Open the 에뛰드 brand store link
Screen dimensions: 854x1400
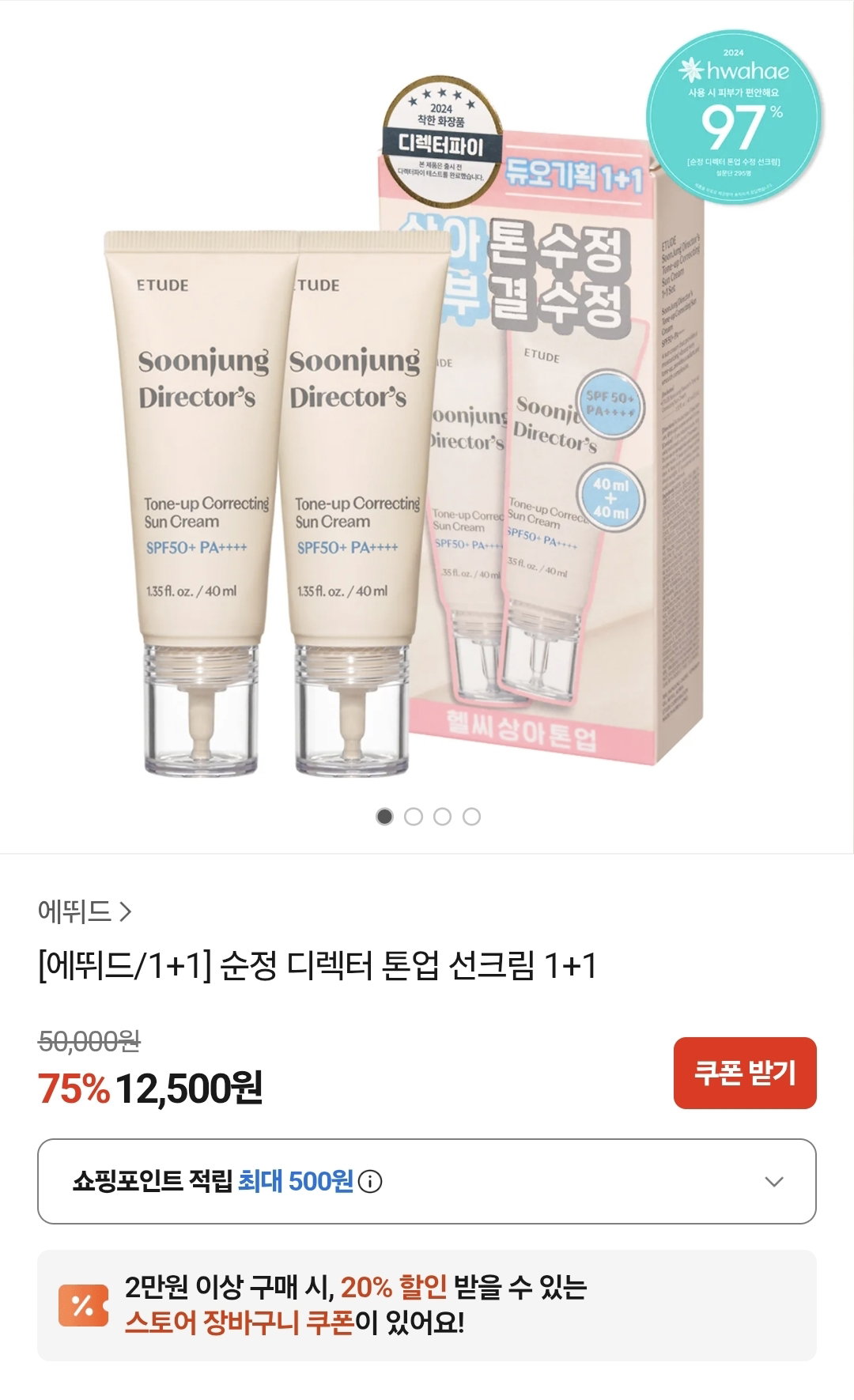pyautogui.click(x=85, y=912)
